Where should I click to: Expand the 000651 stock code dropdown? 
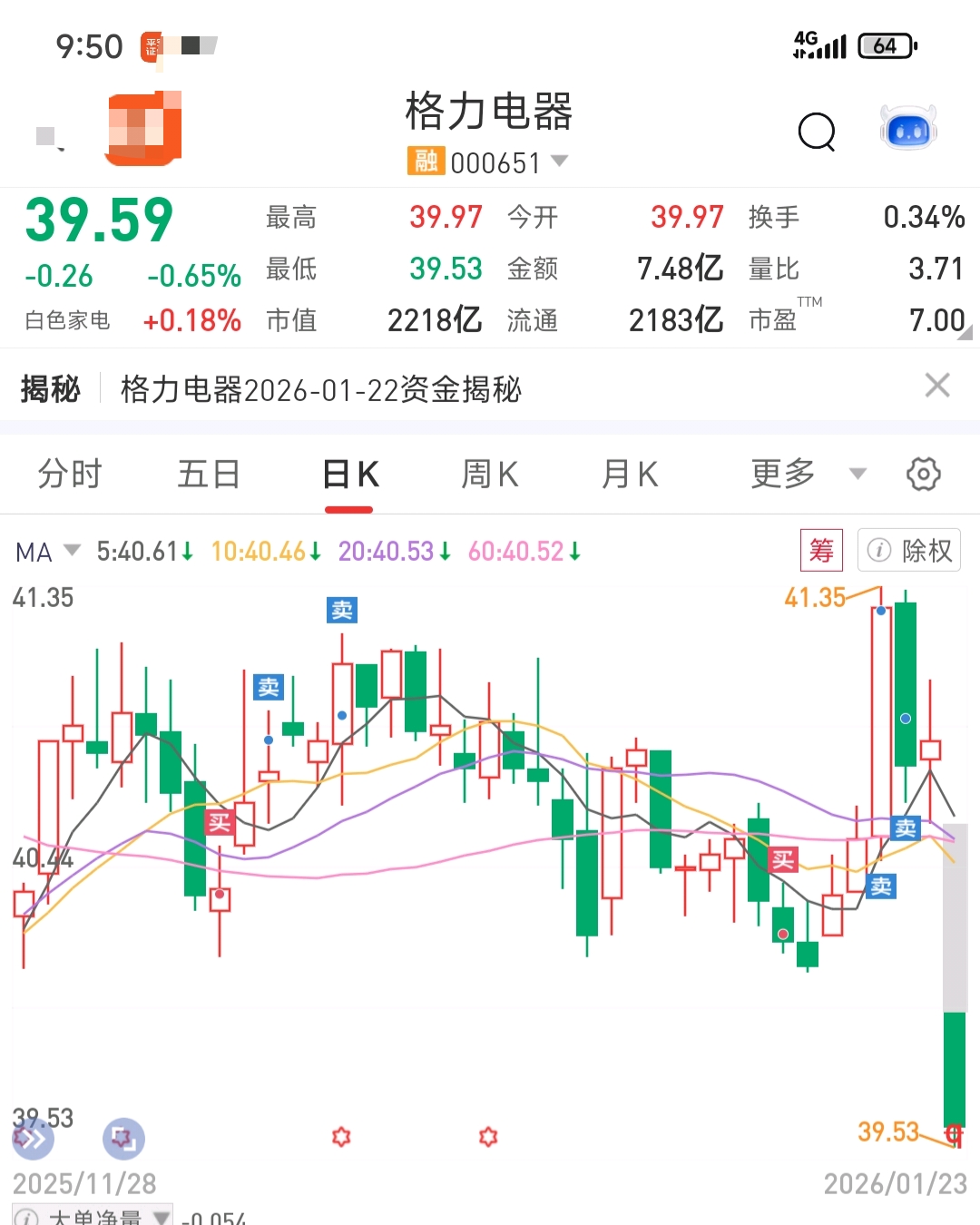(x=560, y=162)
